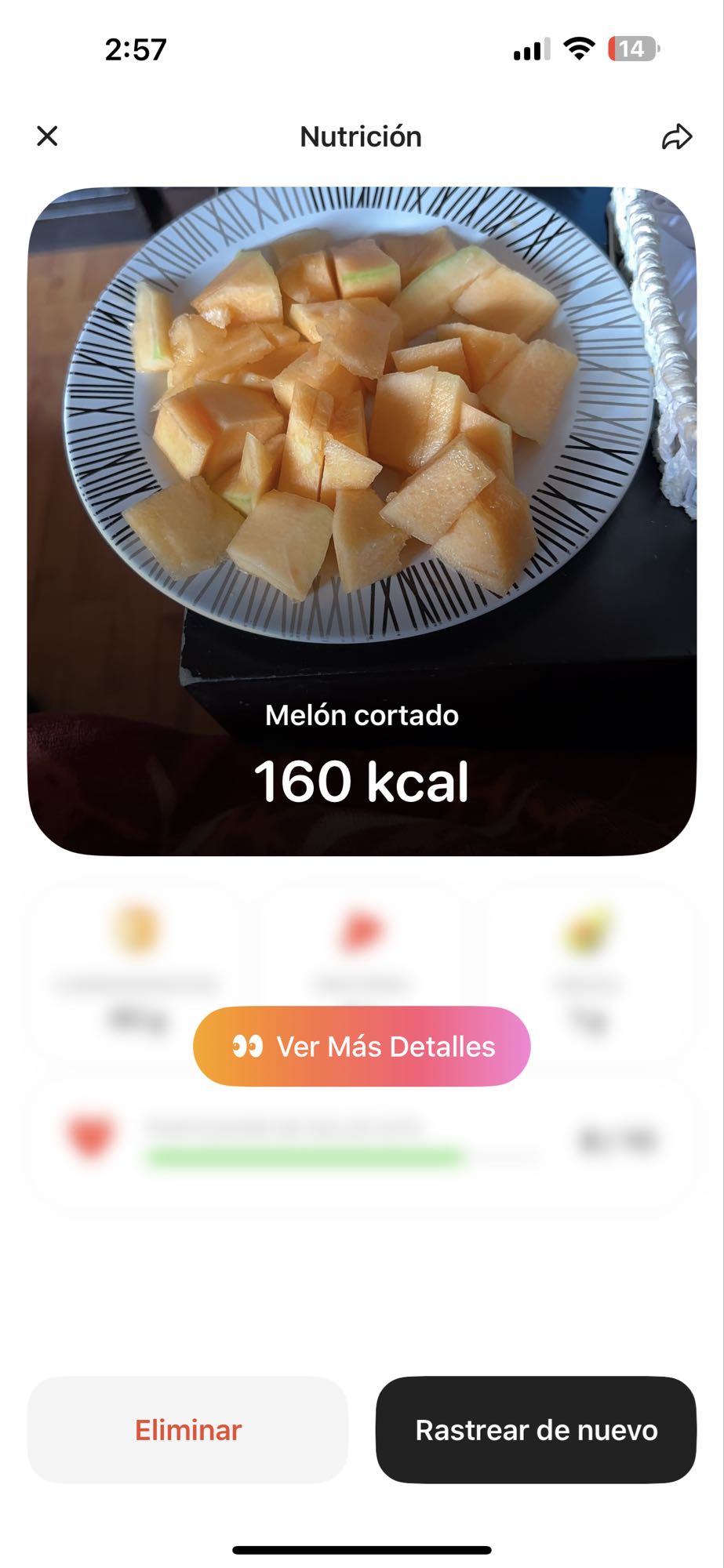Close the Nutrición screen with the X
Screen dimensions: 724x1568
47,136
